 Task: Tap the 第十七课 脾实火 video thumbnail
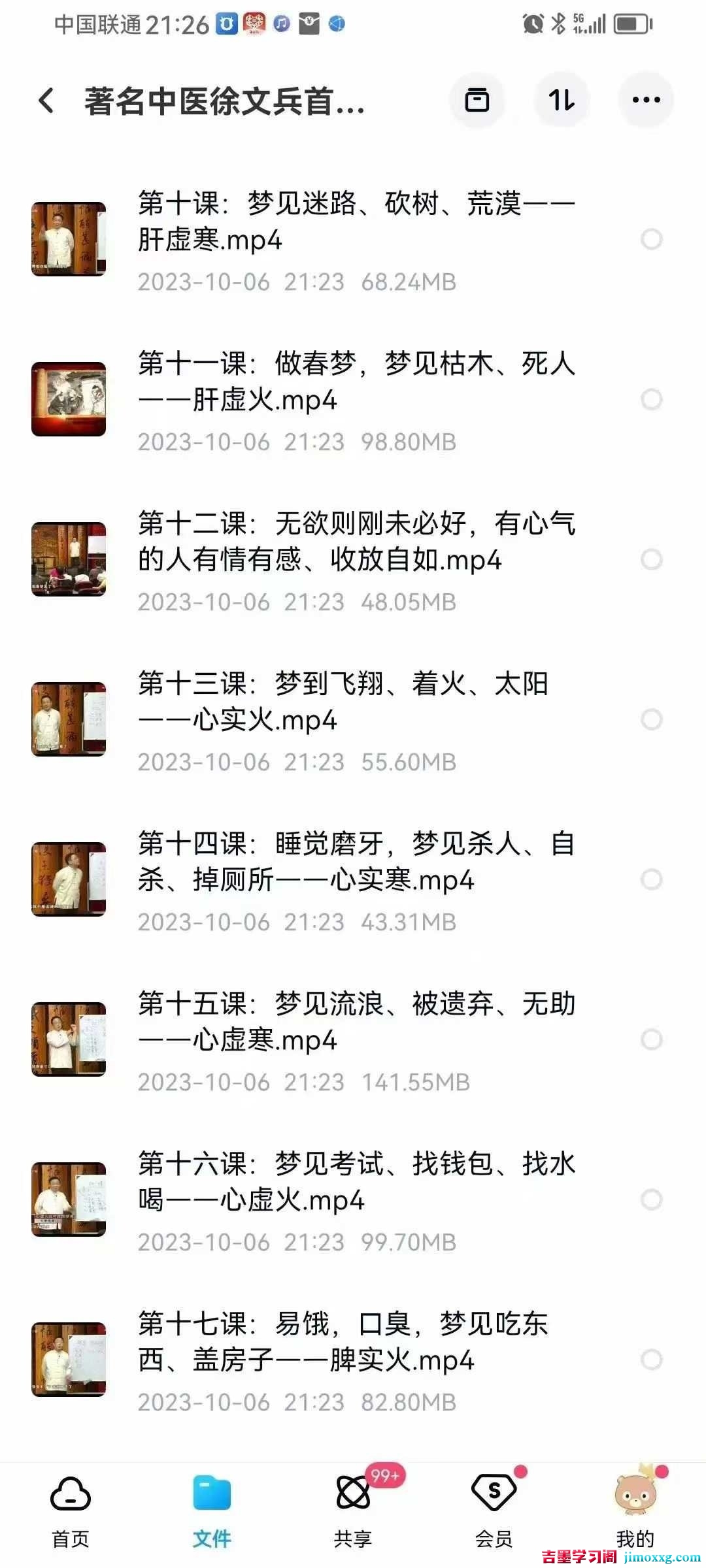[69, 1360]
